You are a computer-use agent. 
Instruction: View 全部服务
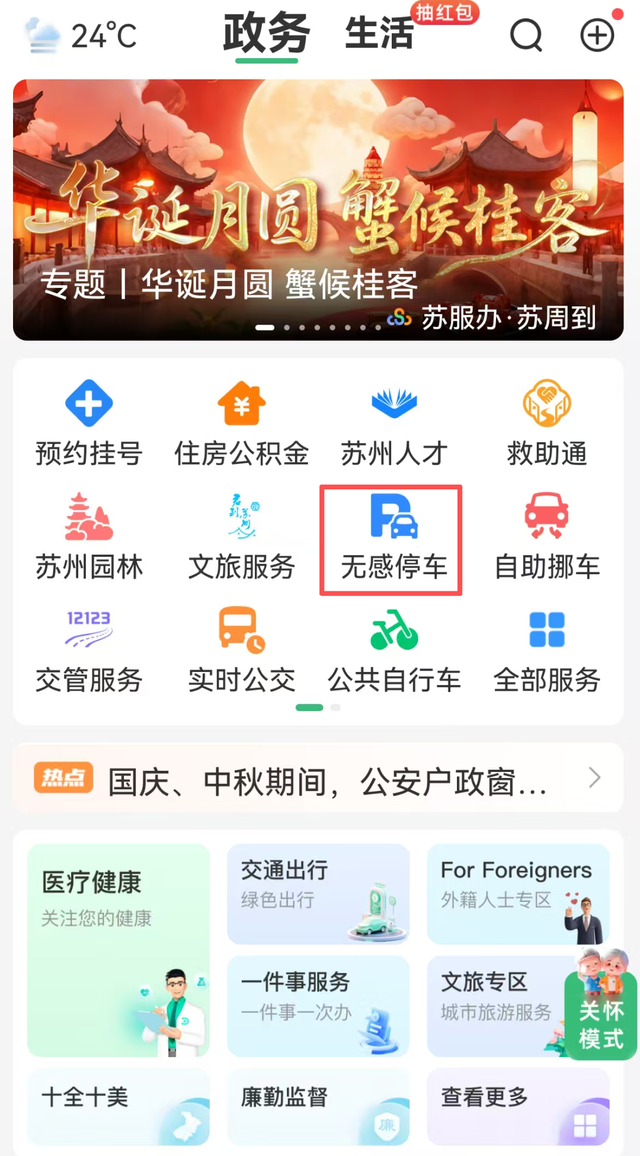tap(546, 651)
